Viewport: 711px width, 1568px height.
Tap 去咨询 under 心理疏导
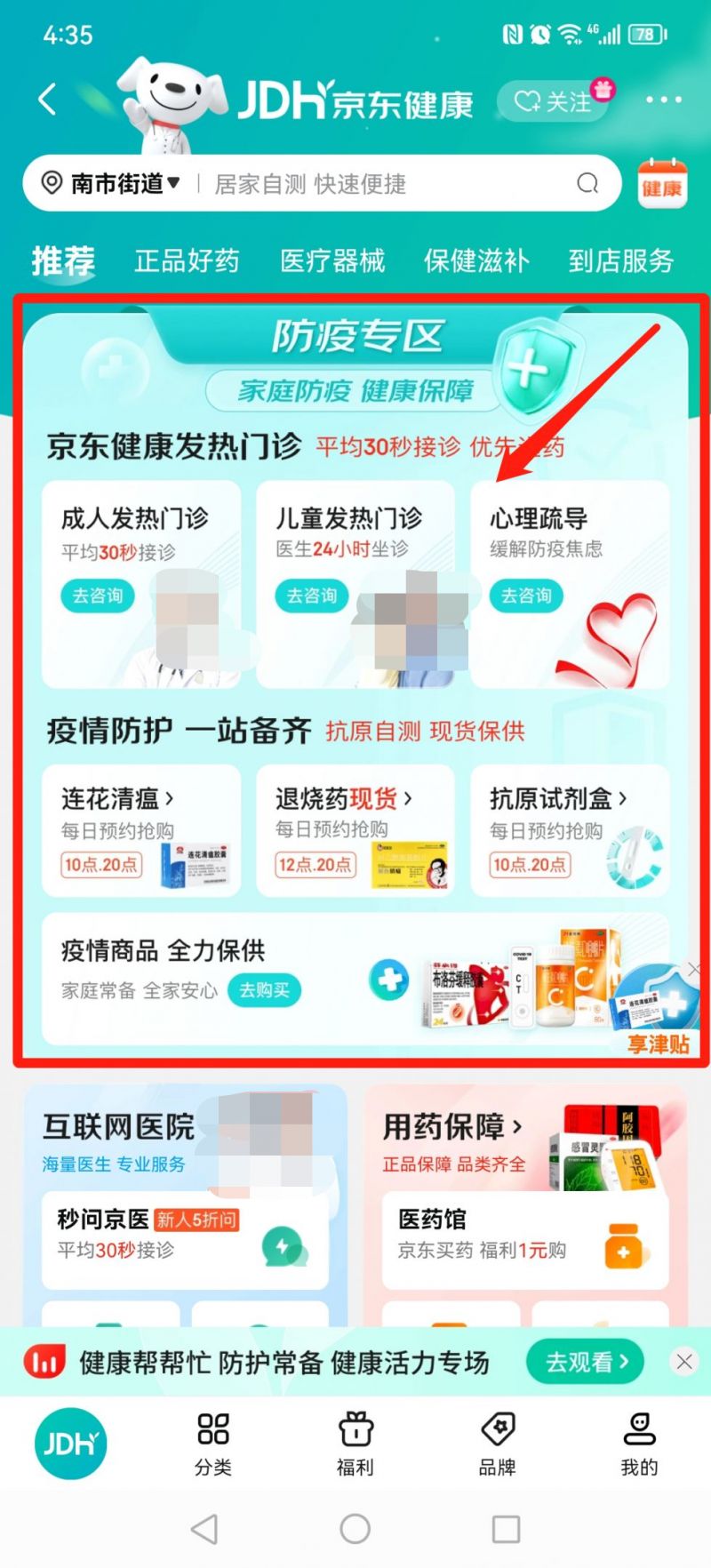[526, 596]
